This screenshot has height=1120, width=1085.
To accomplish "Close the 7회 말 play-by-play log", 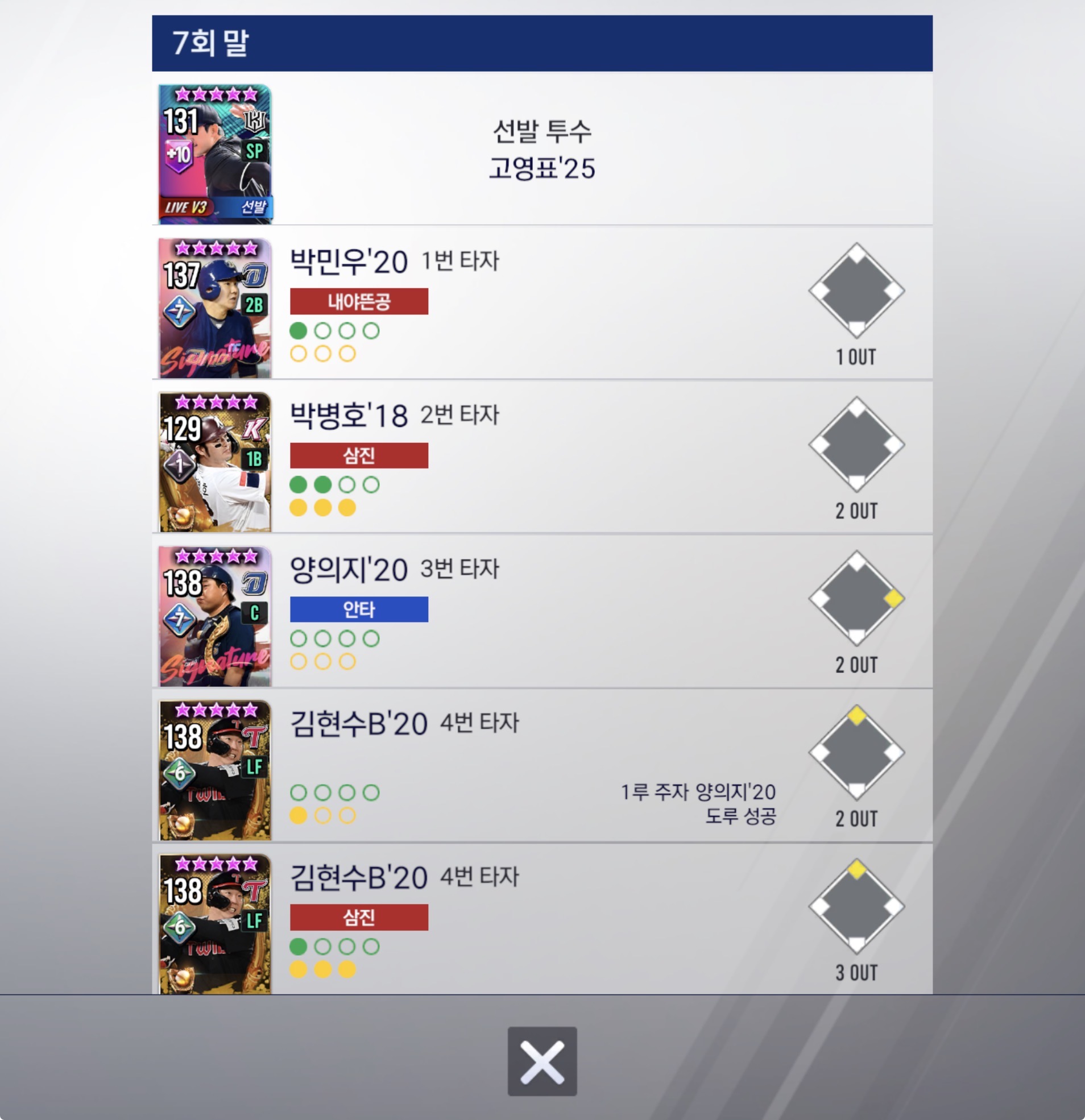I will [x=542, y=1061].
